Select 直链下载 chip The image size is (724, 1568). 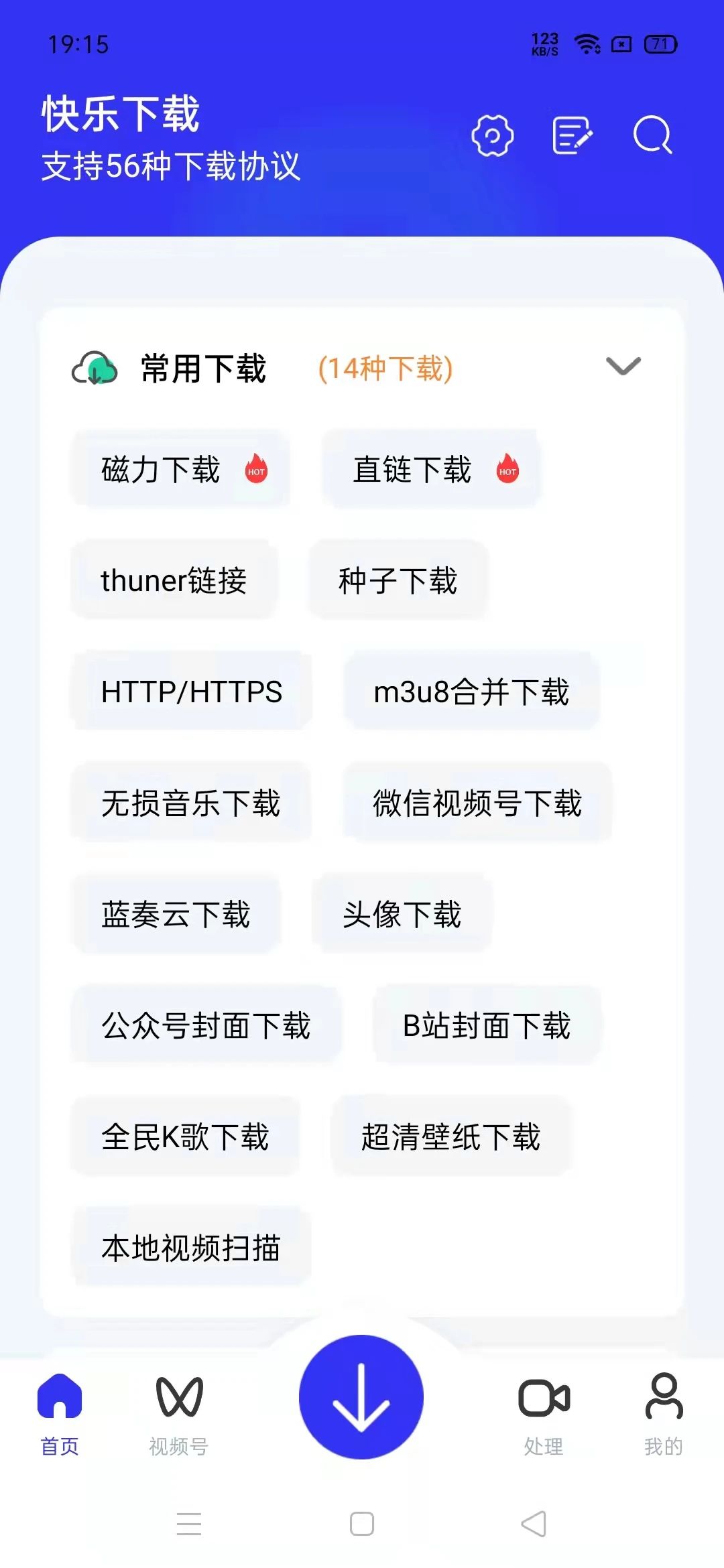(431, 469)
